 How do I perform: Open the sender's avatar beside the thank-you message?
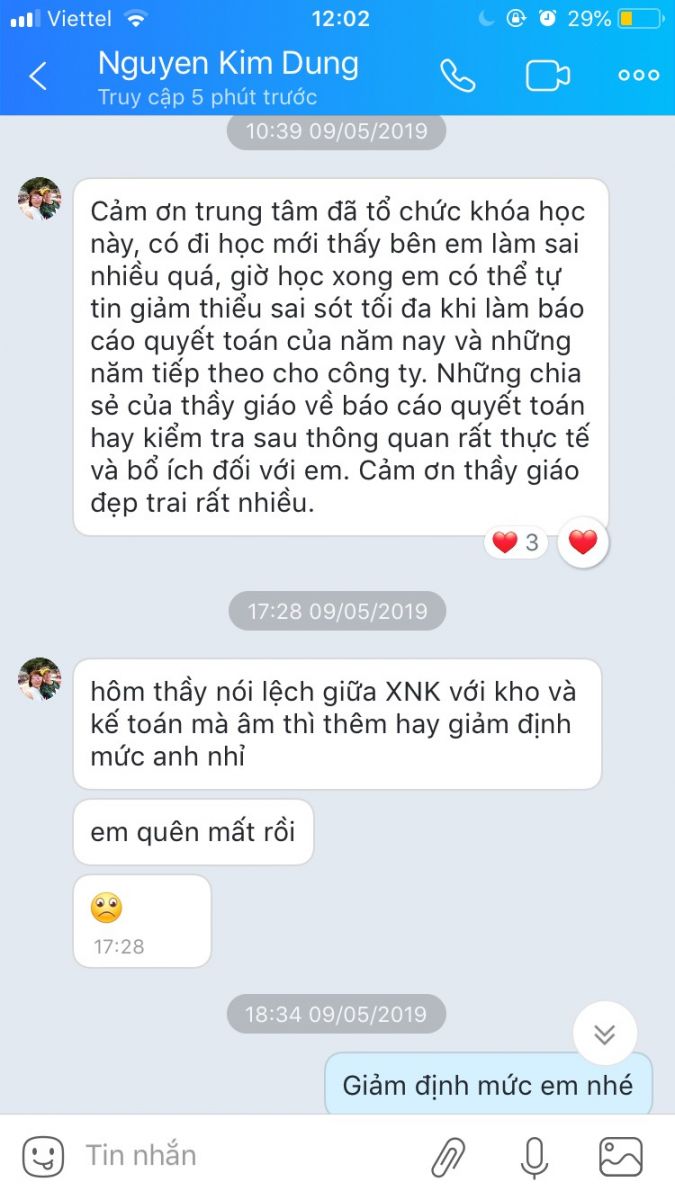click(x=40, y=199)
